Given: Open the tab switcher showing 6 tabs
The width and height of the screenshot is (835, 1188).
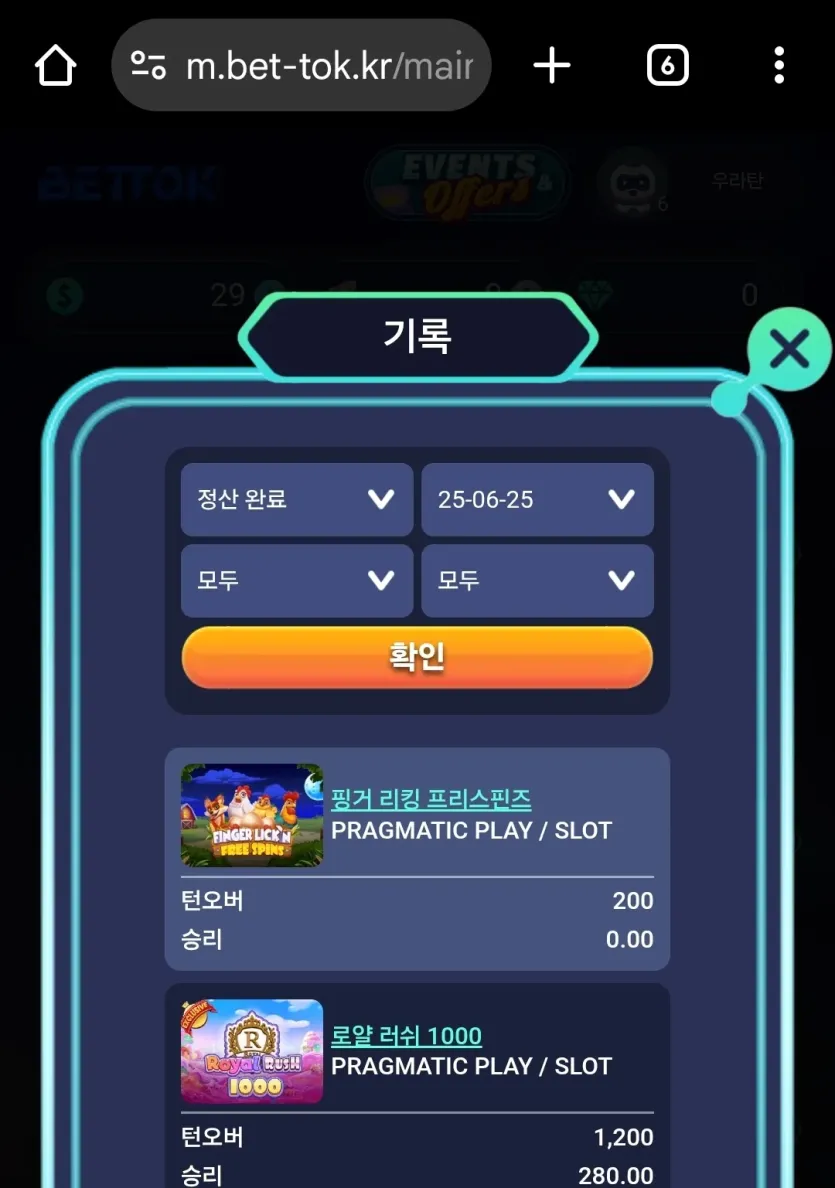Looking at the screenshot, I should [668, 65].
